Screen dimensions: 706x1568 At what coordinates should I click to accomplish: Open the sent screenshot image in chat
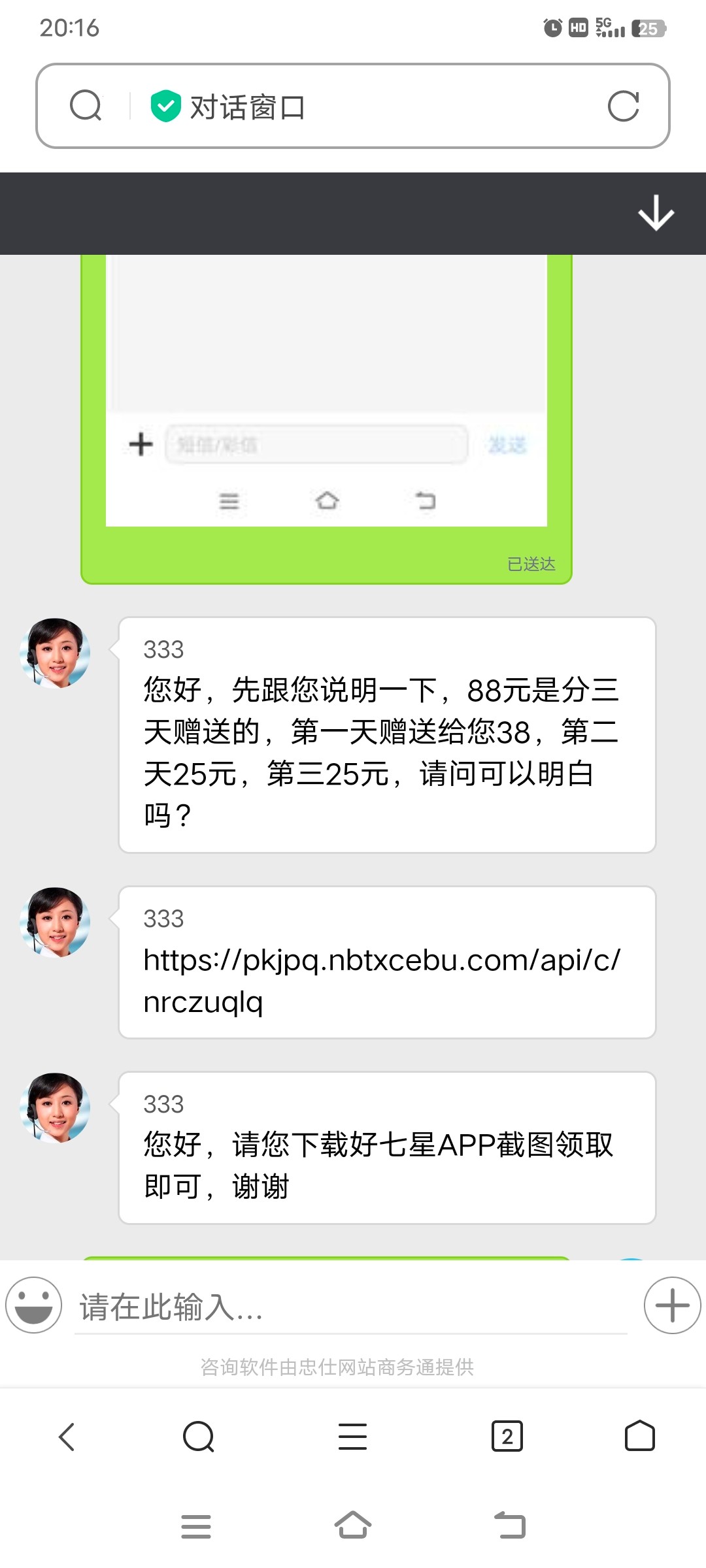[x=326, y=392]
